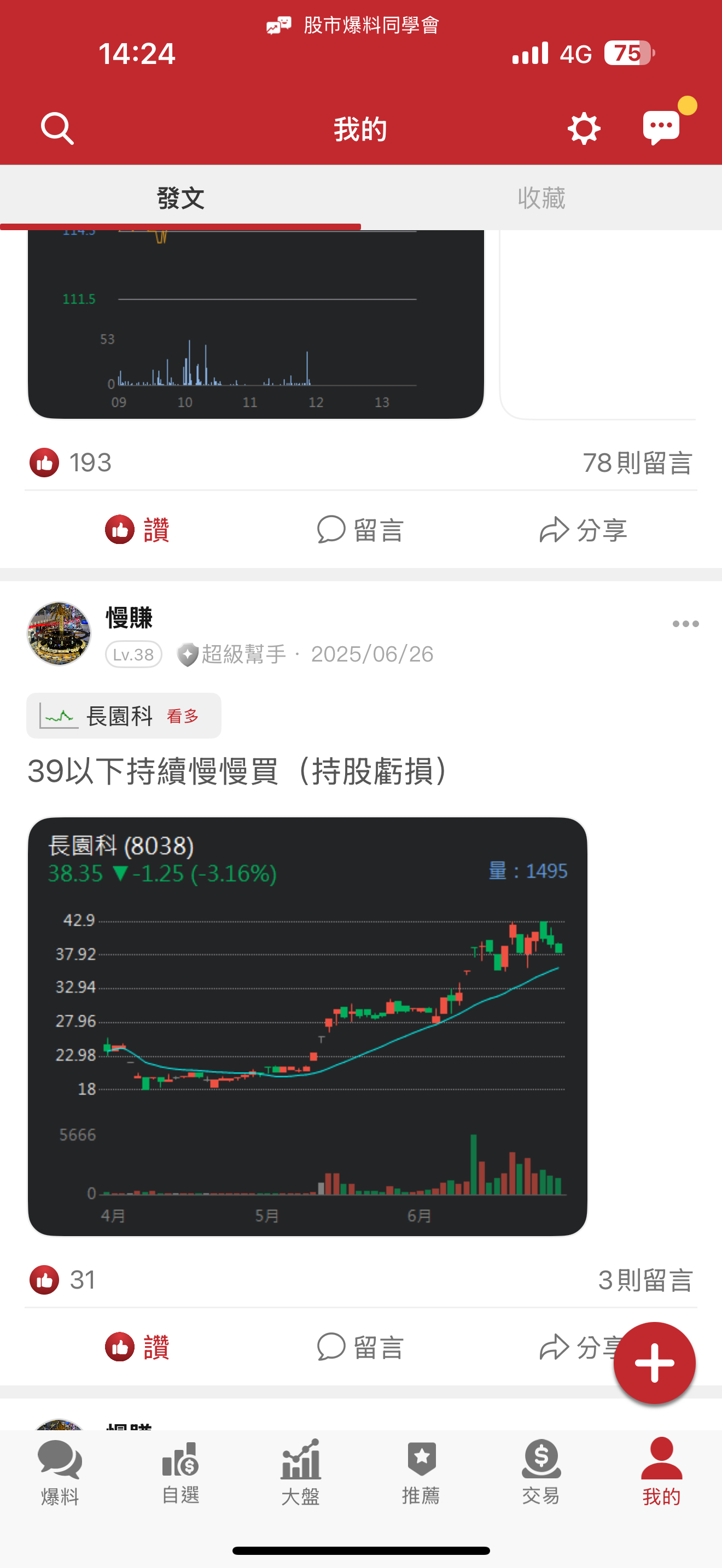The width and height of the screenshot is (722, 1568).
Task: Open overflow menu on 長園科 post
Action: (x=685, y=624)
